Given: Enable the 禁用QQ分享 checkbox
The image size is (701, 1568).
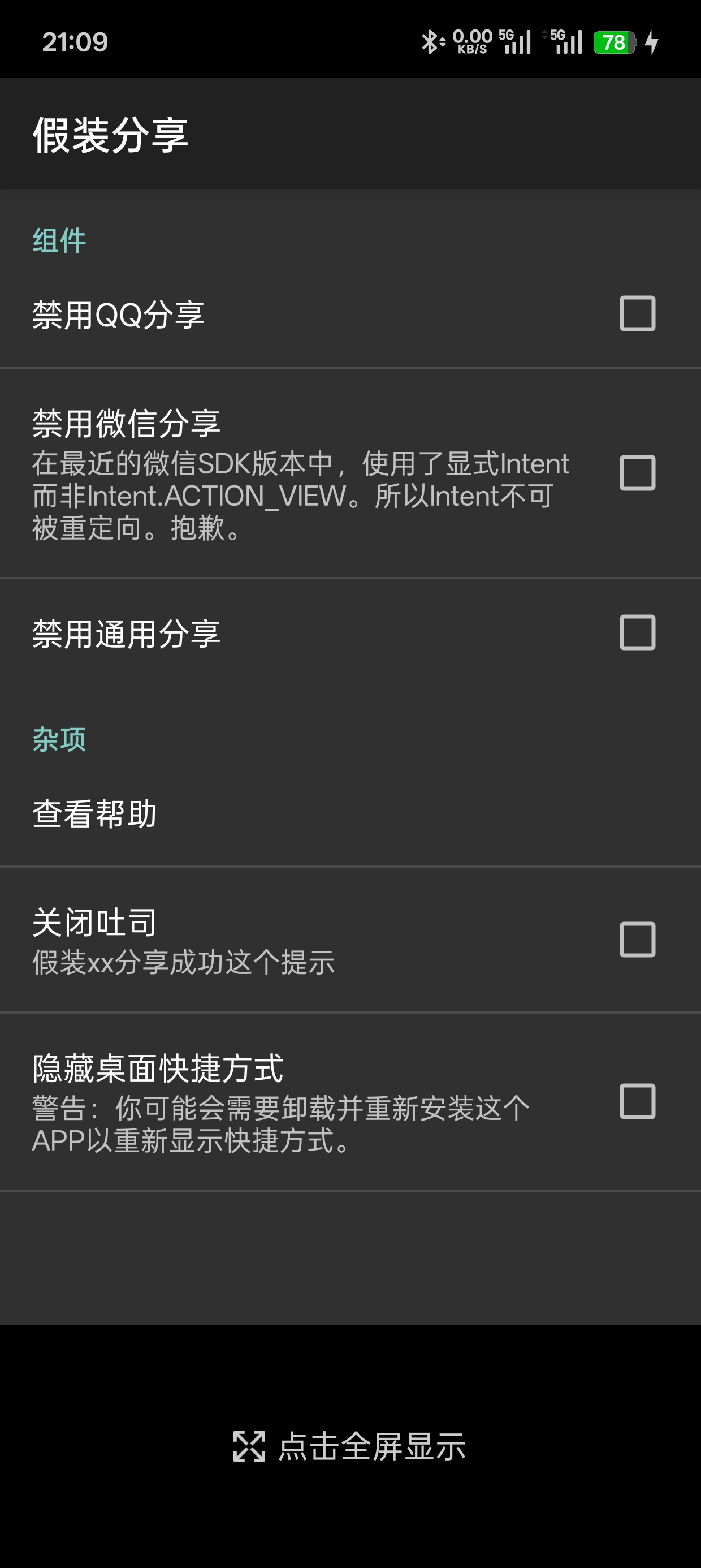Looking at the screenshot, I should click(637, 313).
